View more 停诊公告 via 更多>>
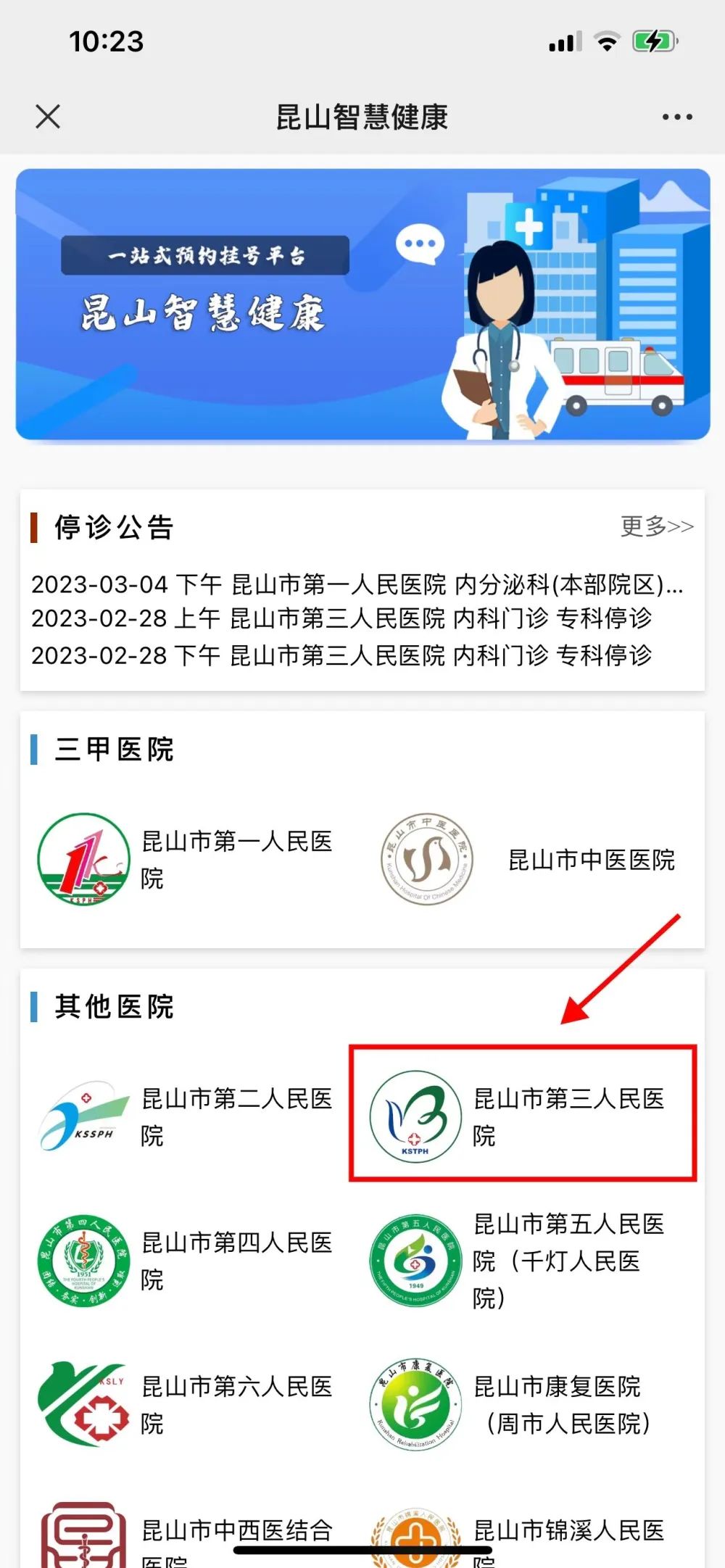This screenshot has height=1568, width=725. click(x=657, y=526)
